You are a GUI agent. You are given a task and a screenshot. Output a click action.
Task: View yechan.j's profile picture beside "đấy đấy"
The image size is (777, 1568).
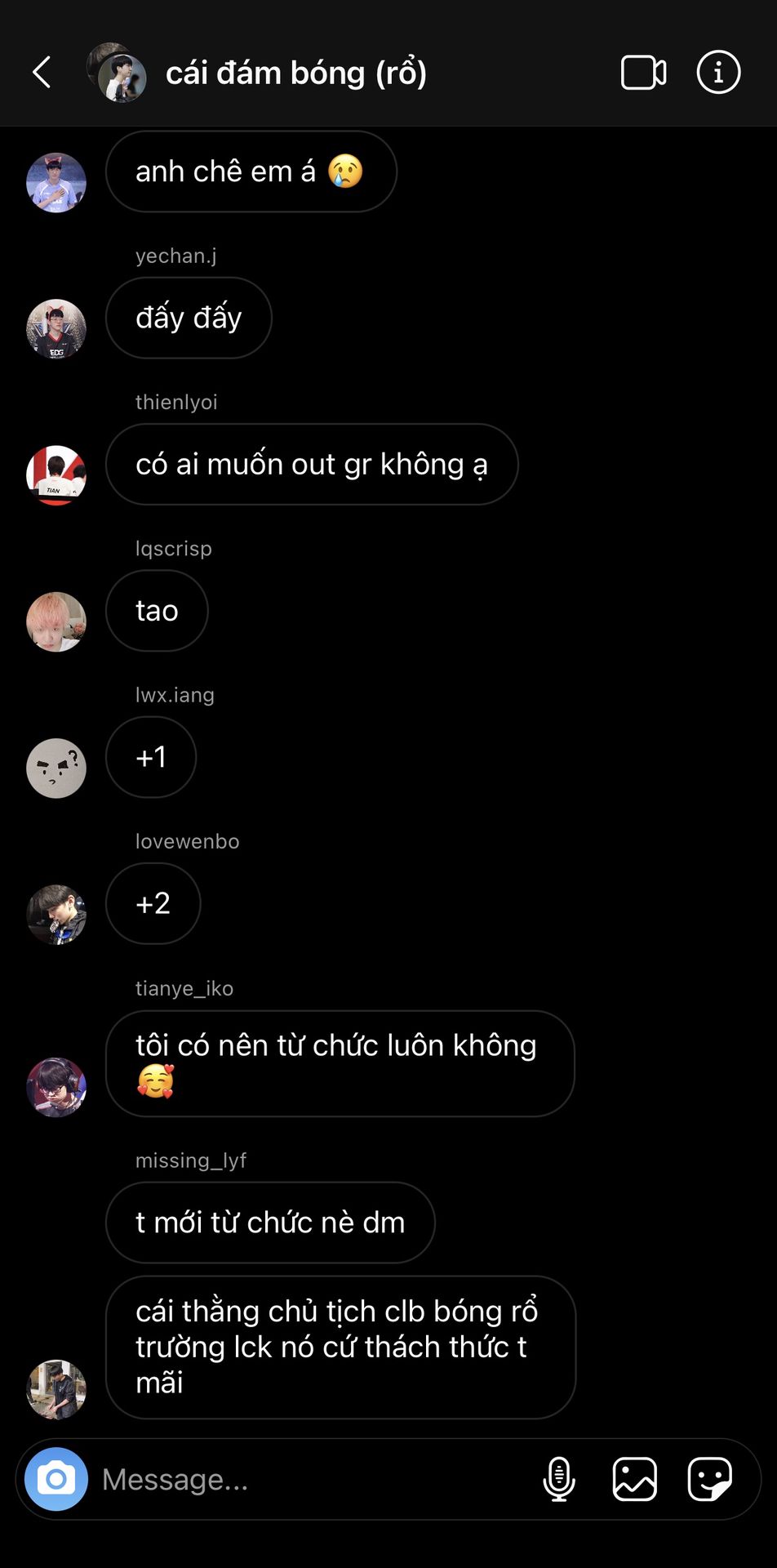[x=56, y=329]
